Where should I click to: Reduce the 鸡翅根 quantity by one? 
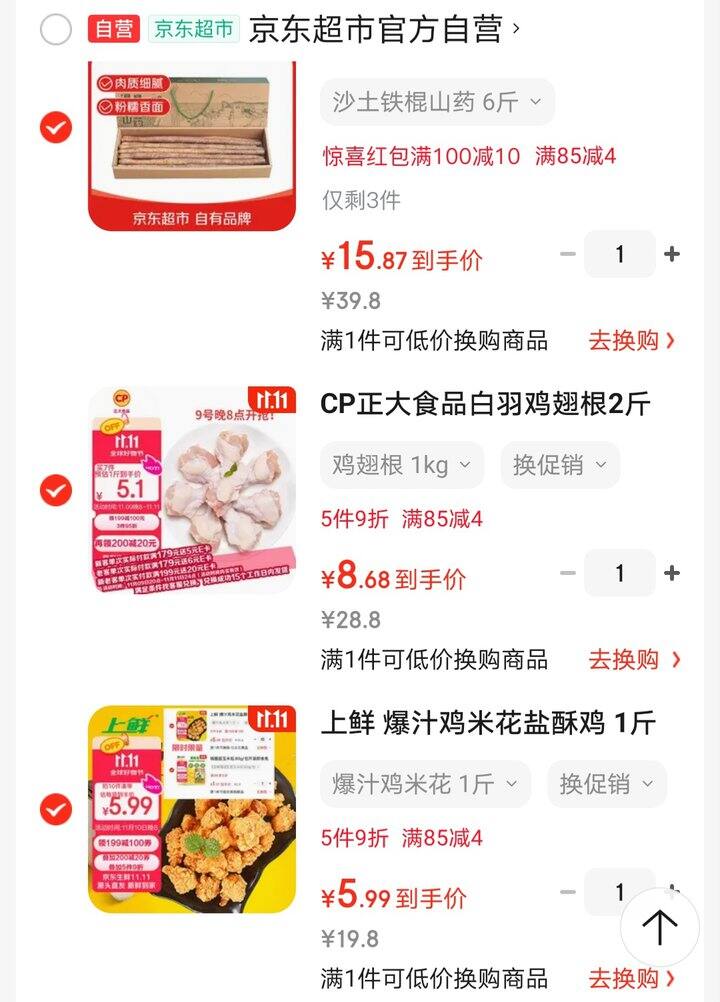pyautogui.click(x=568, y=573)
